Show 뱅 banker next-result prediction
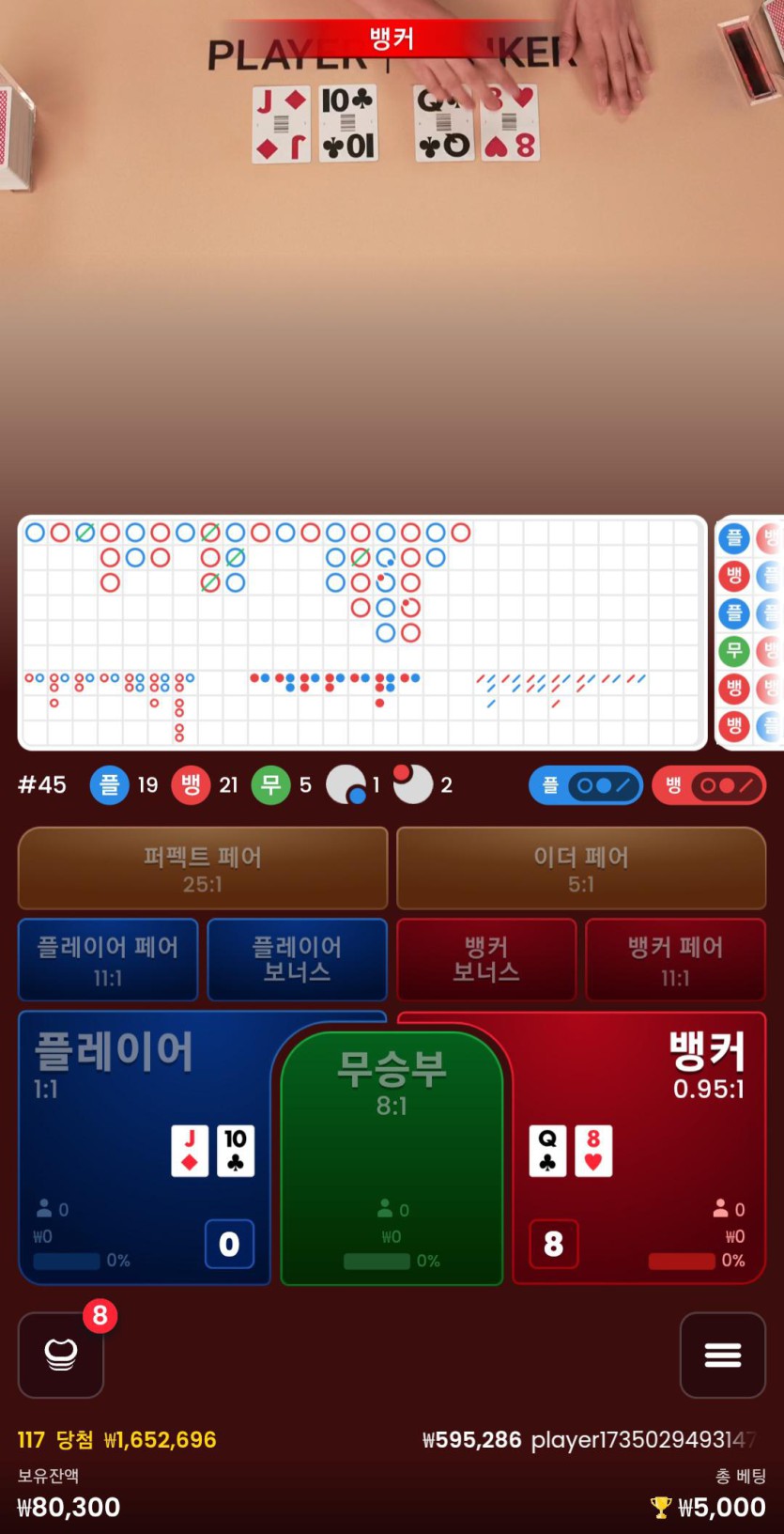Viewport: 784px width, 1534px height. (709, 785)
